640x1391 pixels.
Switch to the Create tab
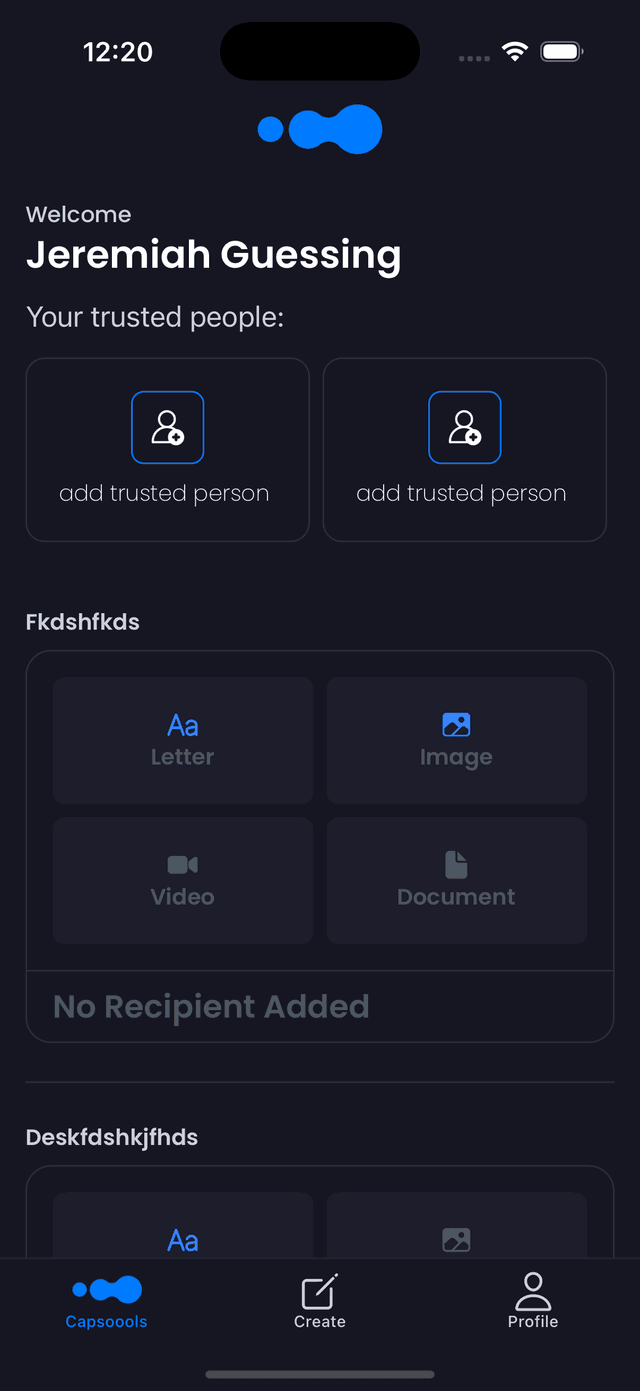coord(320,1302)
